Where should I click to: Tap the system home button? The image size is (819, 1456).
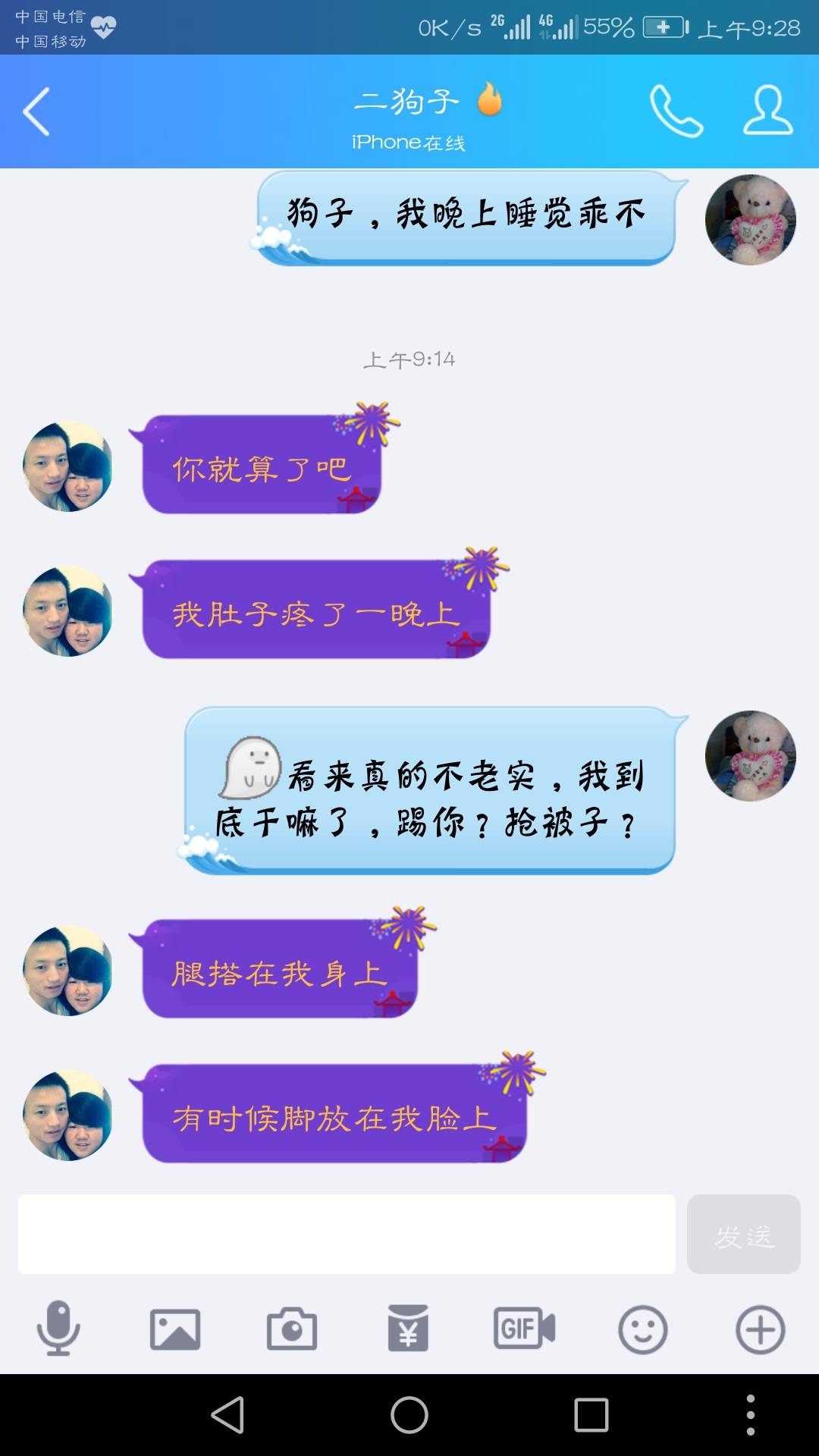pyautogui.click(x=409, y=1415)
